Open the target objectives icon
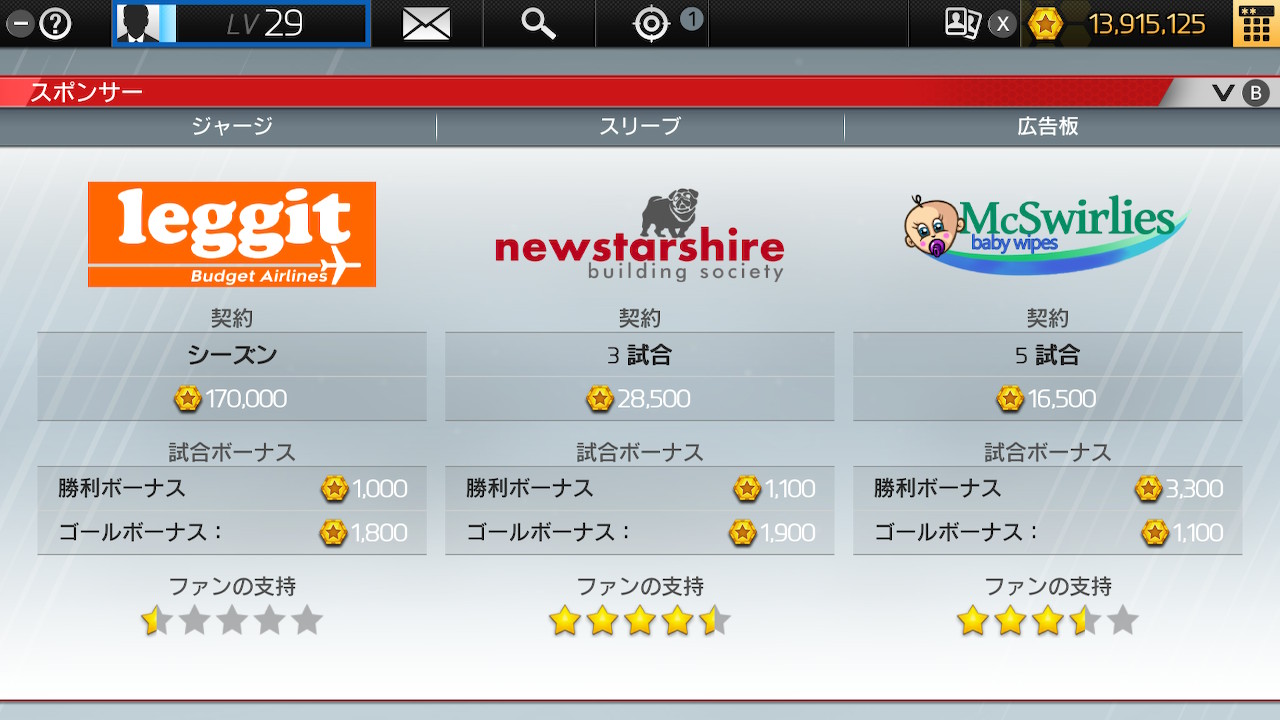Viewport: 1280px width, 720px height. click(x=652, y=24)
